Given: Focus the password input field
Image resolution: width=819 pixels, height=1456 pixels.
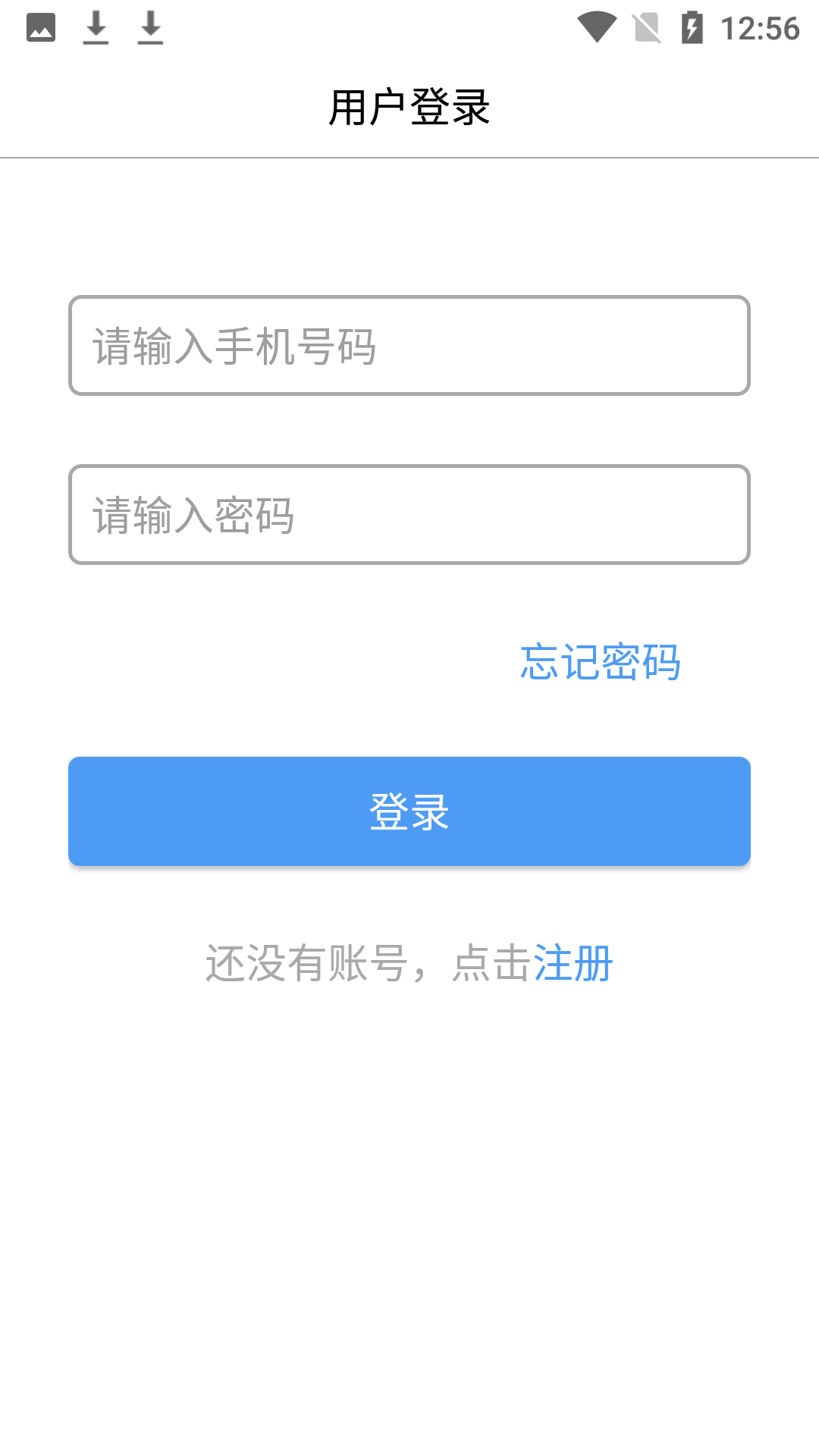Looking at the screenshot, I should click(x=409, y=515).
